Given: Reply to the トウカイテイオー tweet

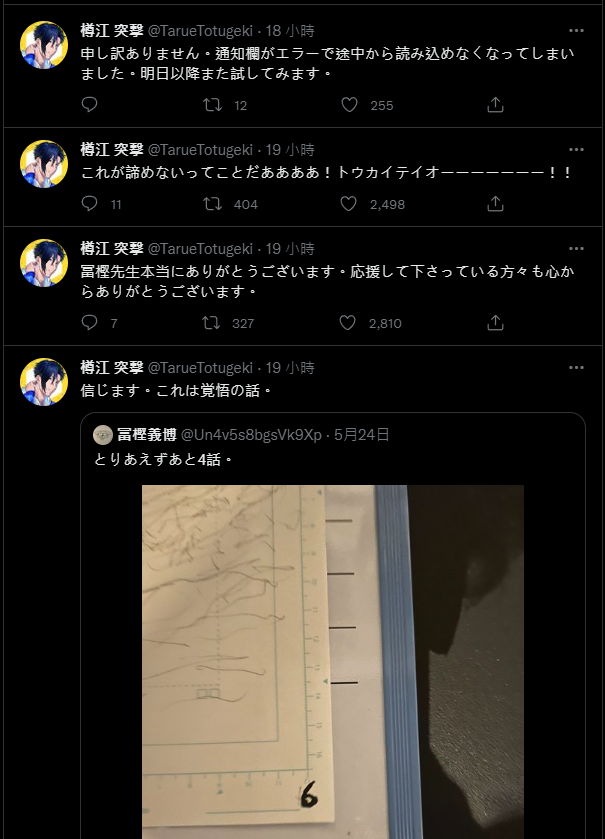Looking at the screenshot, I should tap(89, 204).
